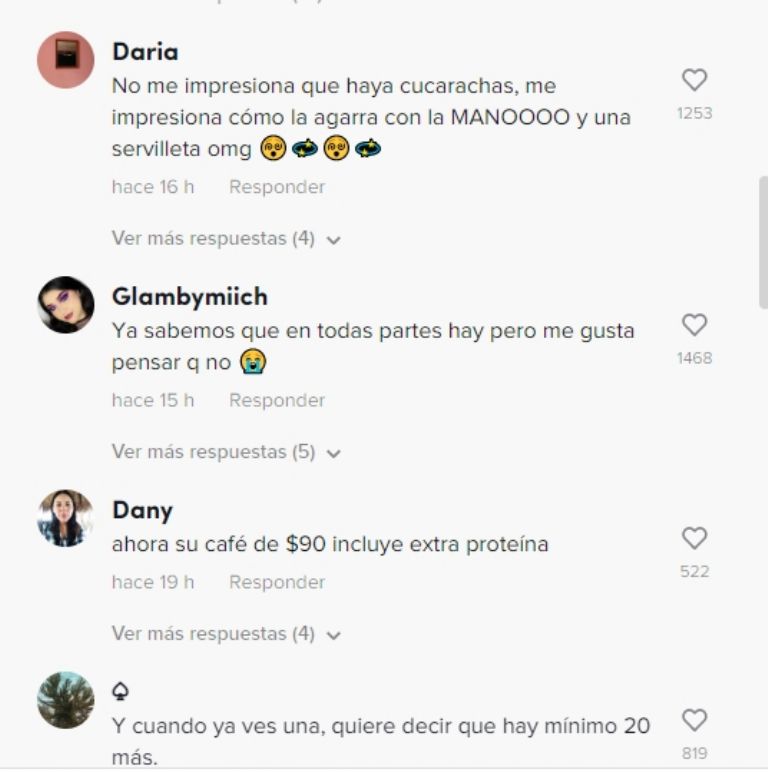The width and height of the screenshot is (768, 772).
Task: Like Daria's comment
Action: tap(694, 80)
